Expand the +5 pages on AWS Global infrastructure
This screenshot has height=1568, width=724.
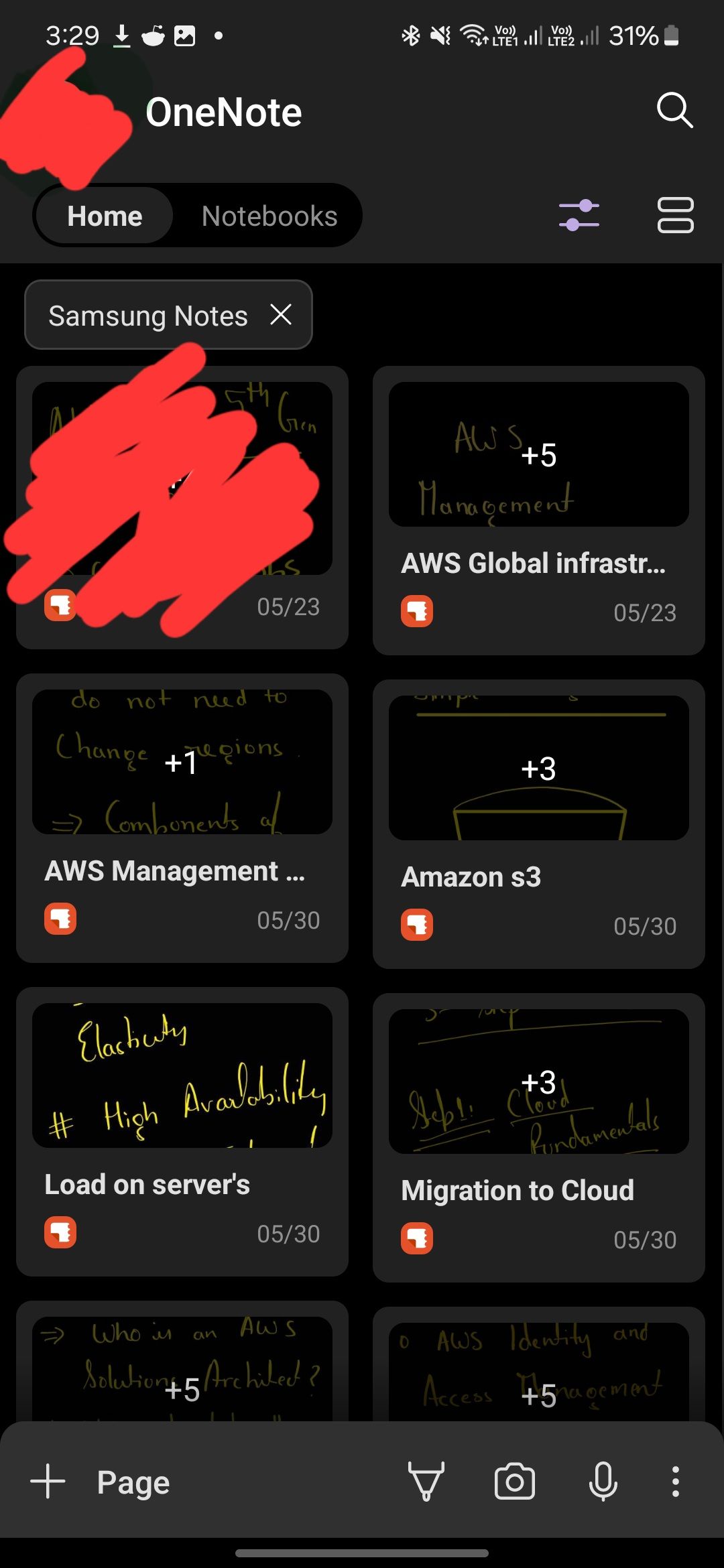[540, 456]
